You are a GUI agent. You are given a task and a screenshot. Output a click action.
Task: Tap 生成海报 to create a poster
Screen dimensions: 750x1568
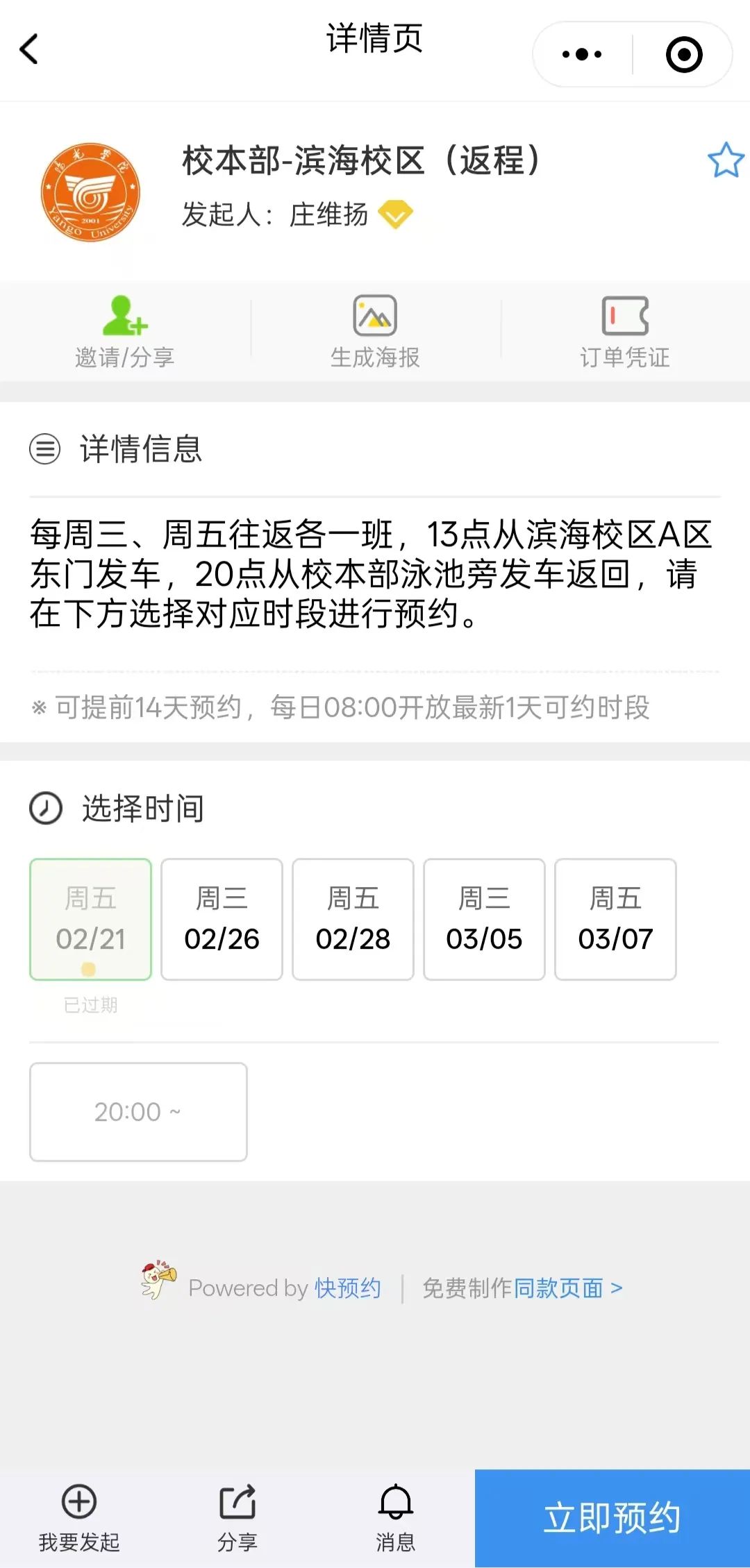pyautogui.click(x=375, y=331)
